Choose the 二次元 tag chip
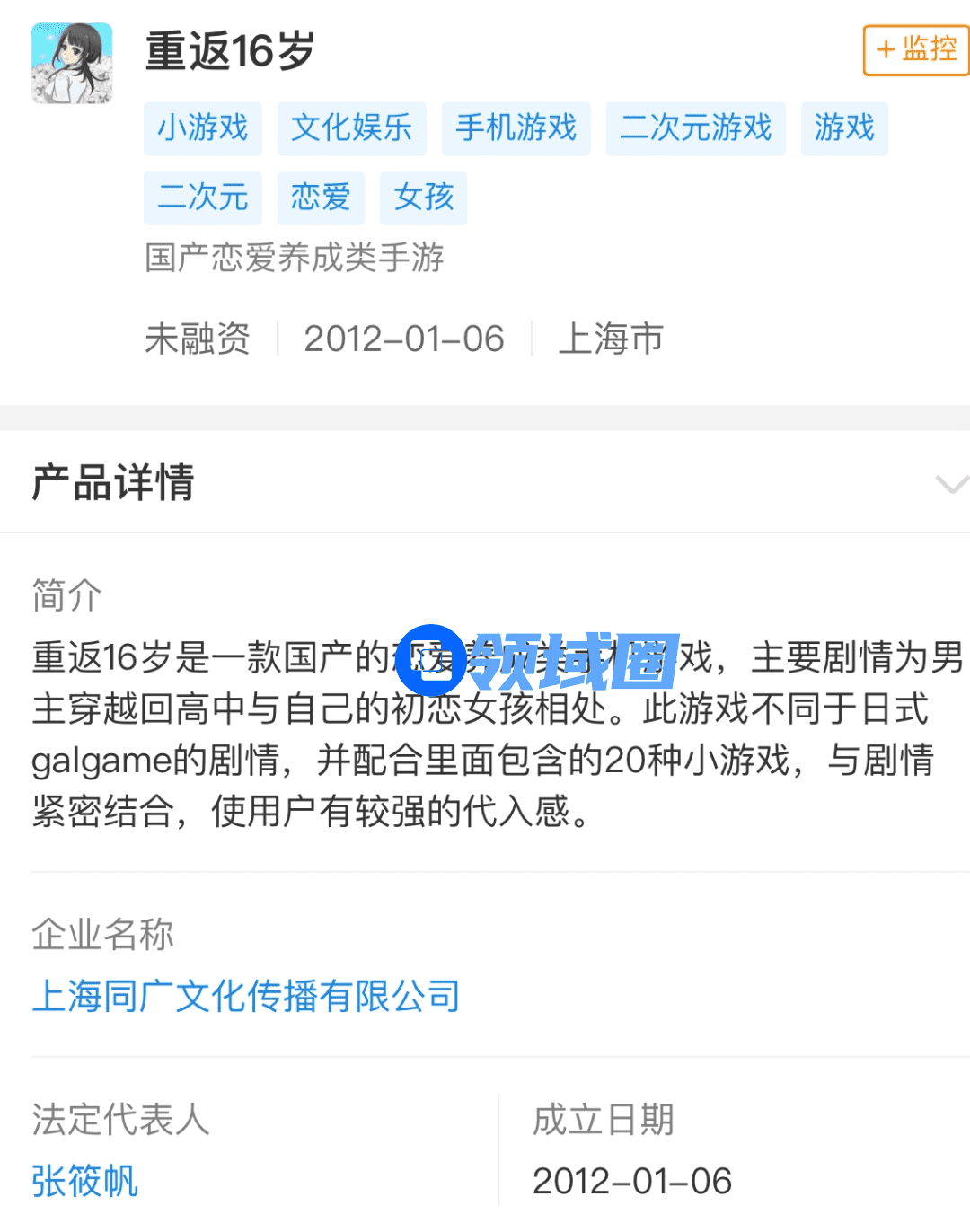Image resolution: width=970 pixels, height=1232 pixels. 203,198
